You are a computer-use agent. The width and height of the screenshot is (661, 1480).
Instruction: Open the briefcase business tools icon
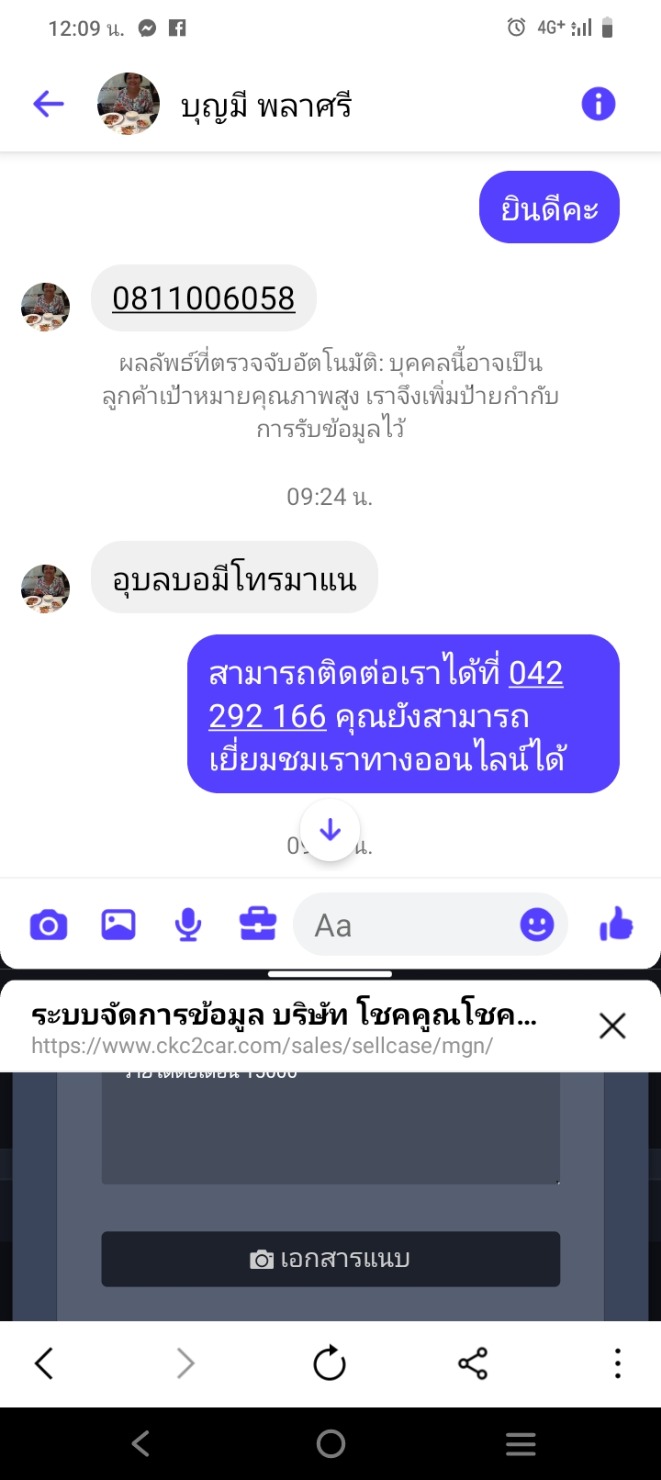coord(257,925)
